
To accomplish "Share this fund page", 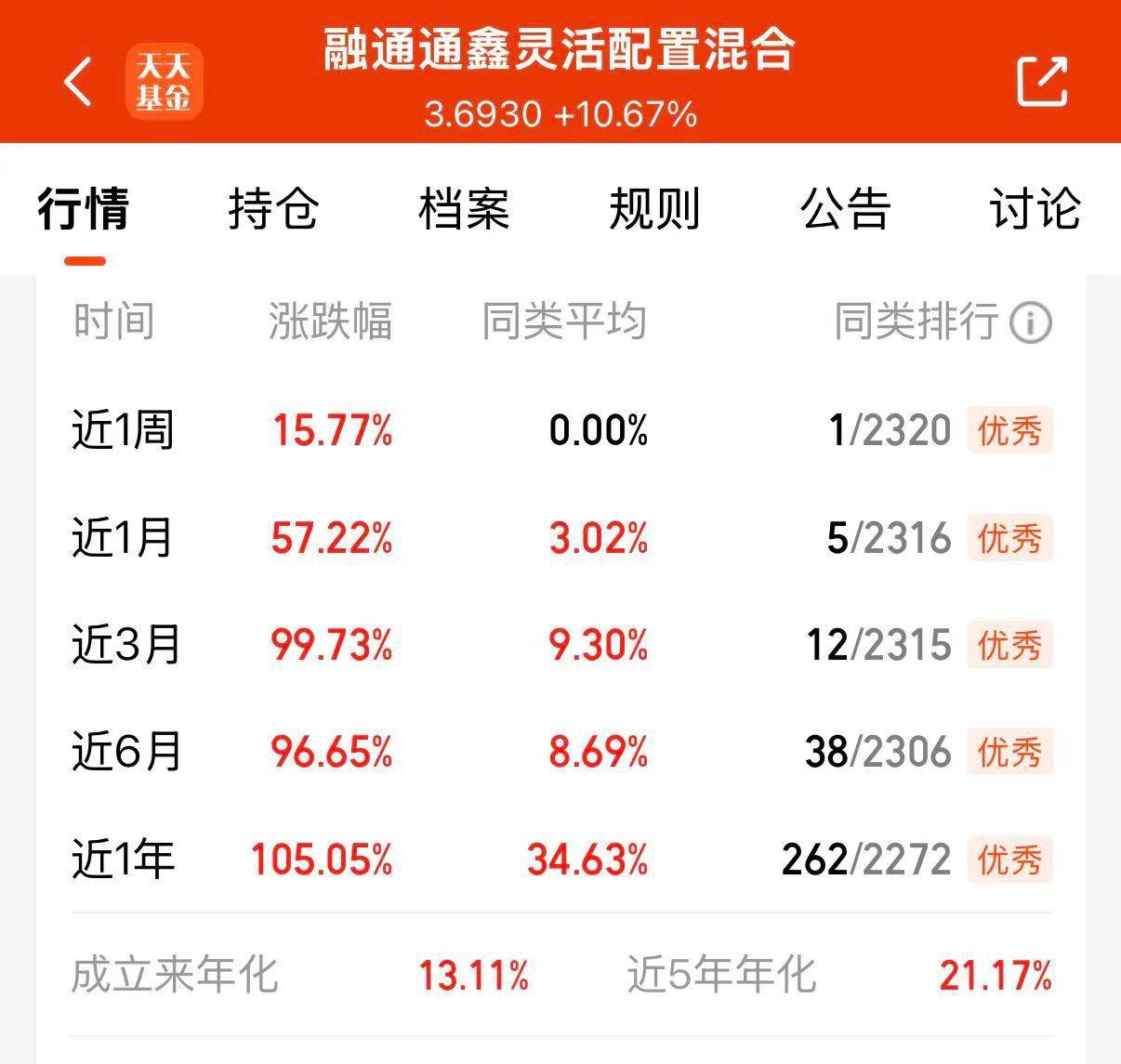I will (1042, 82).
